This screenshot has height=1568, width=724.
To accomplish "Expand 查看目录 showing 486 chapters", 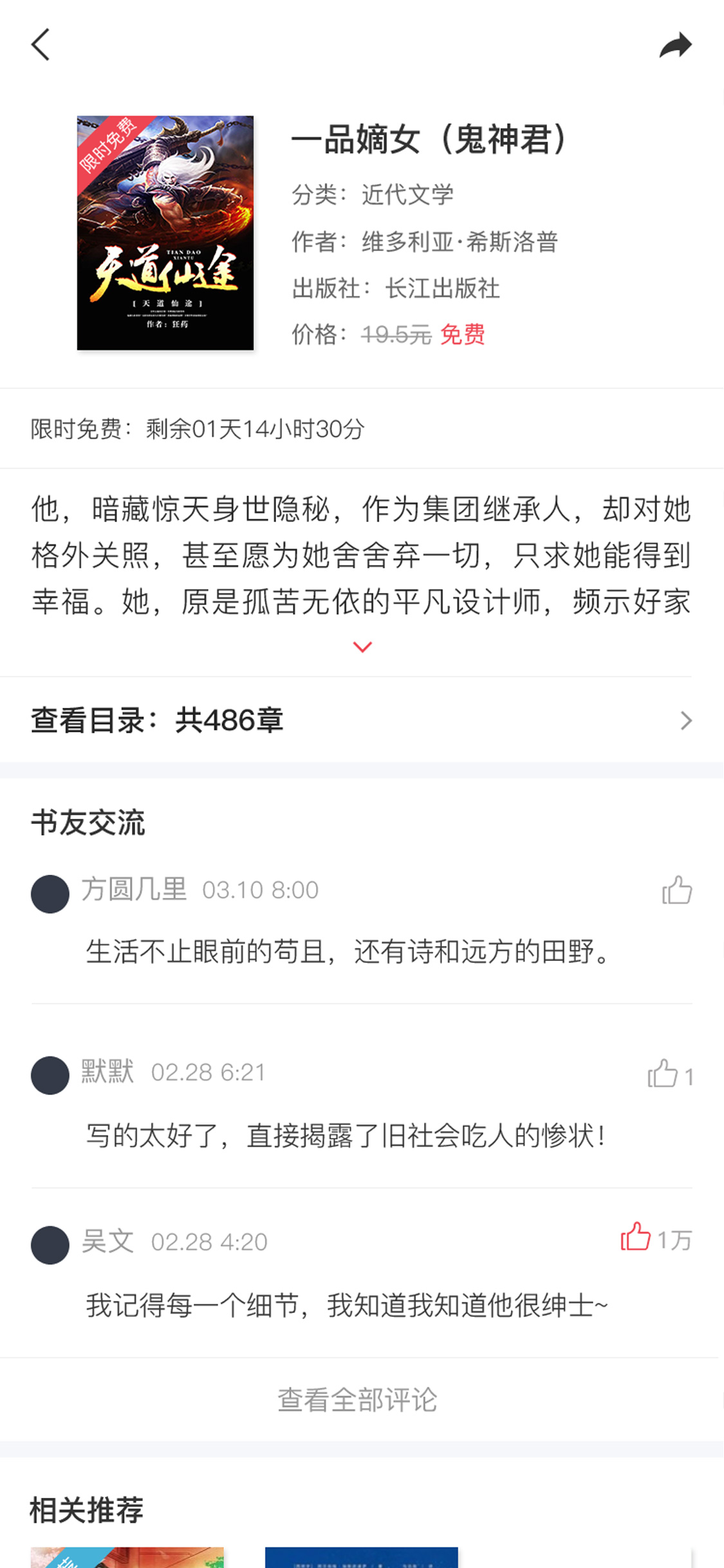I will (156, 722).
